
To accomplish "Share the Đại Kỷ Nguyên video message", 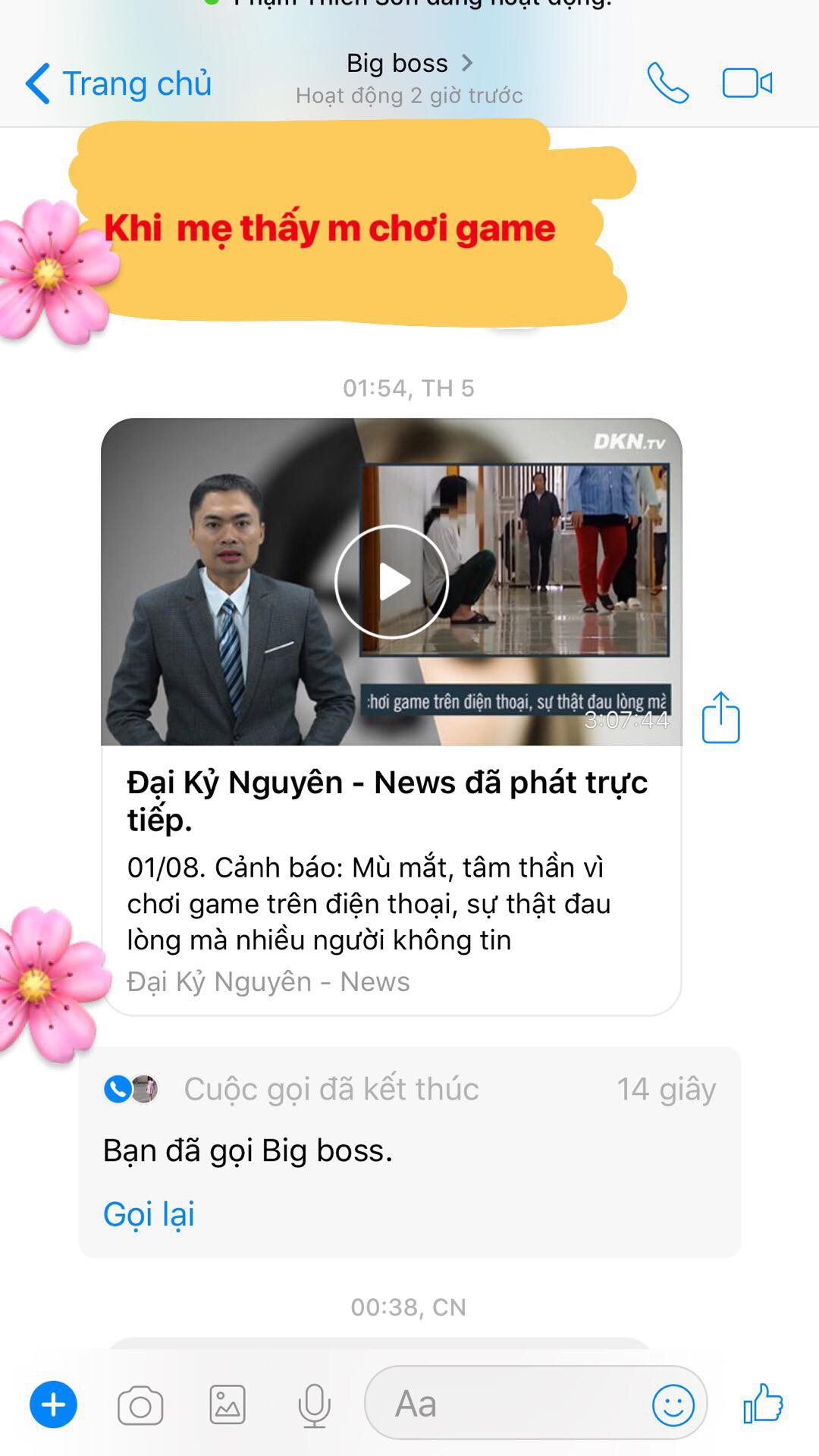I will click(x=720, y=717).
